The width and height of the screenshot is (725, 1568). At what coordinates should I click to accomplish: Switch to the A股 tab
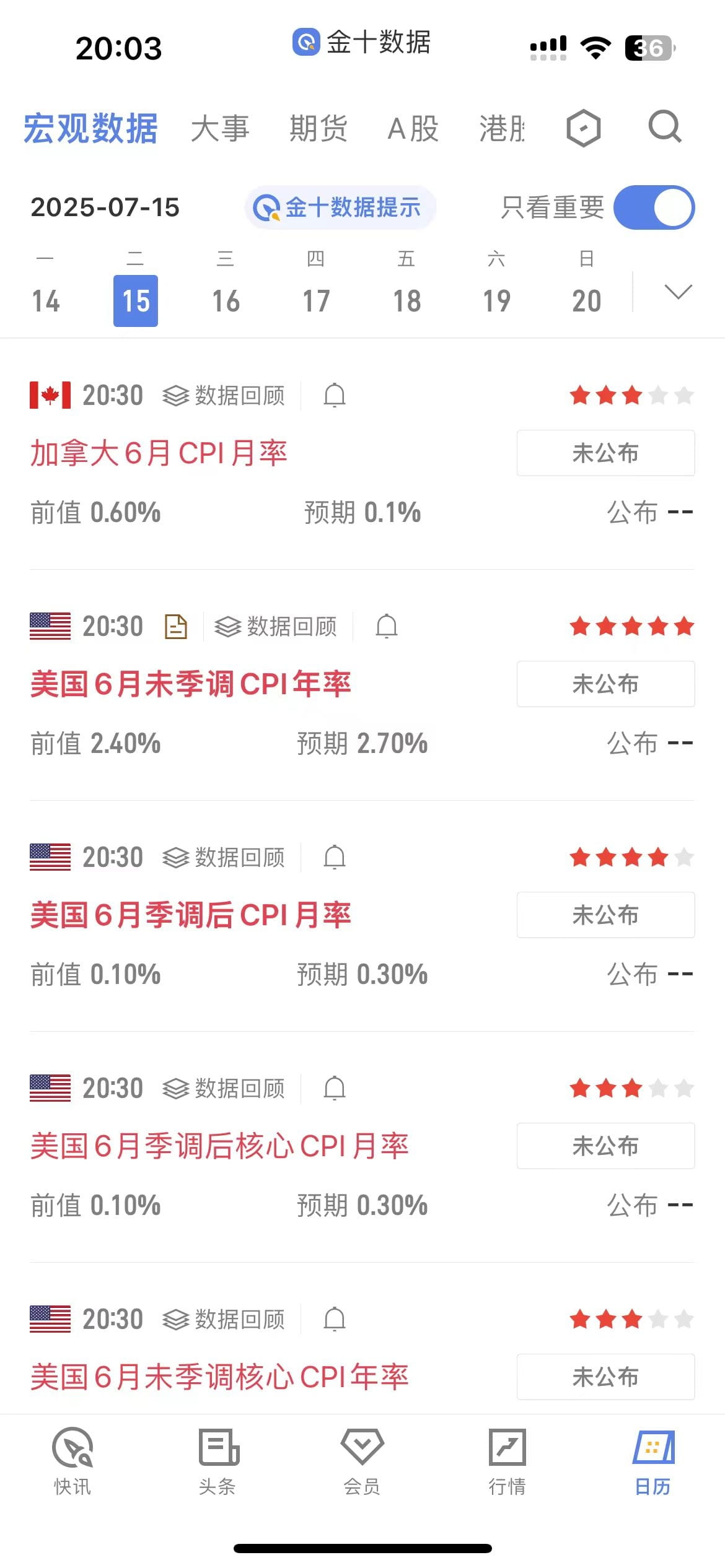[413, 129]
